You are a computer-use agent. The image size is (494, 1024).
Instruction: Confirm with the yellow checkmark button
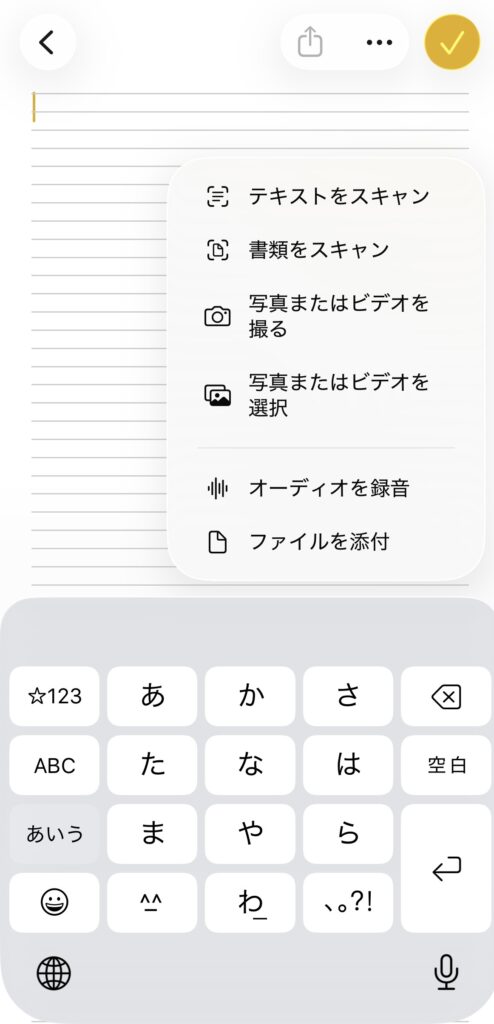click(x=452, y=42)
